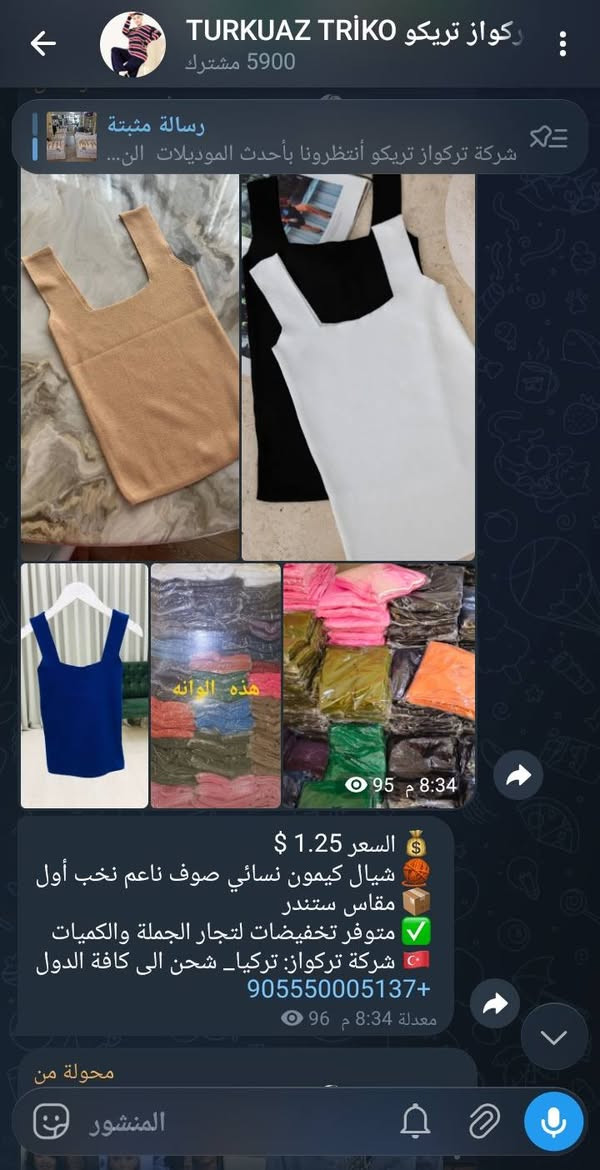Show the pinned messages list icon
Screen dimensions: 600x1170
point(548,137)
